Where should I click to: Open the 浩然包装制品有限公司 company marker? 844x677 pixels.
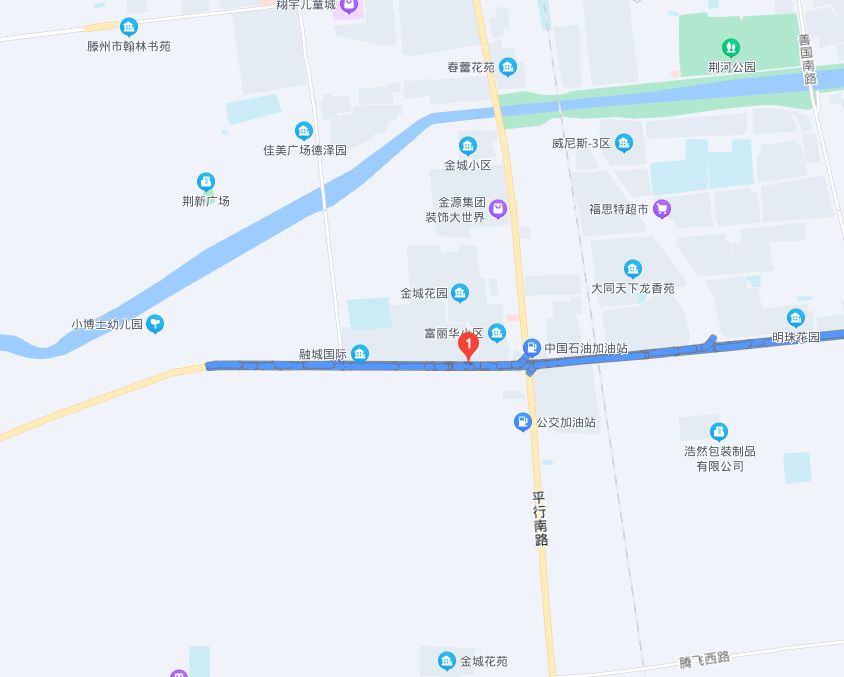[719, 432]
